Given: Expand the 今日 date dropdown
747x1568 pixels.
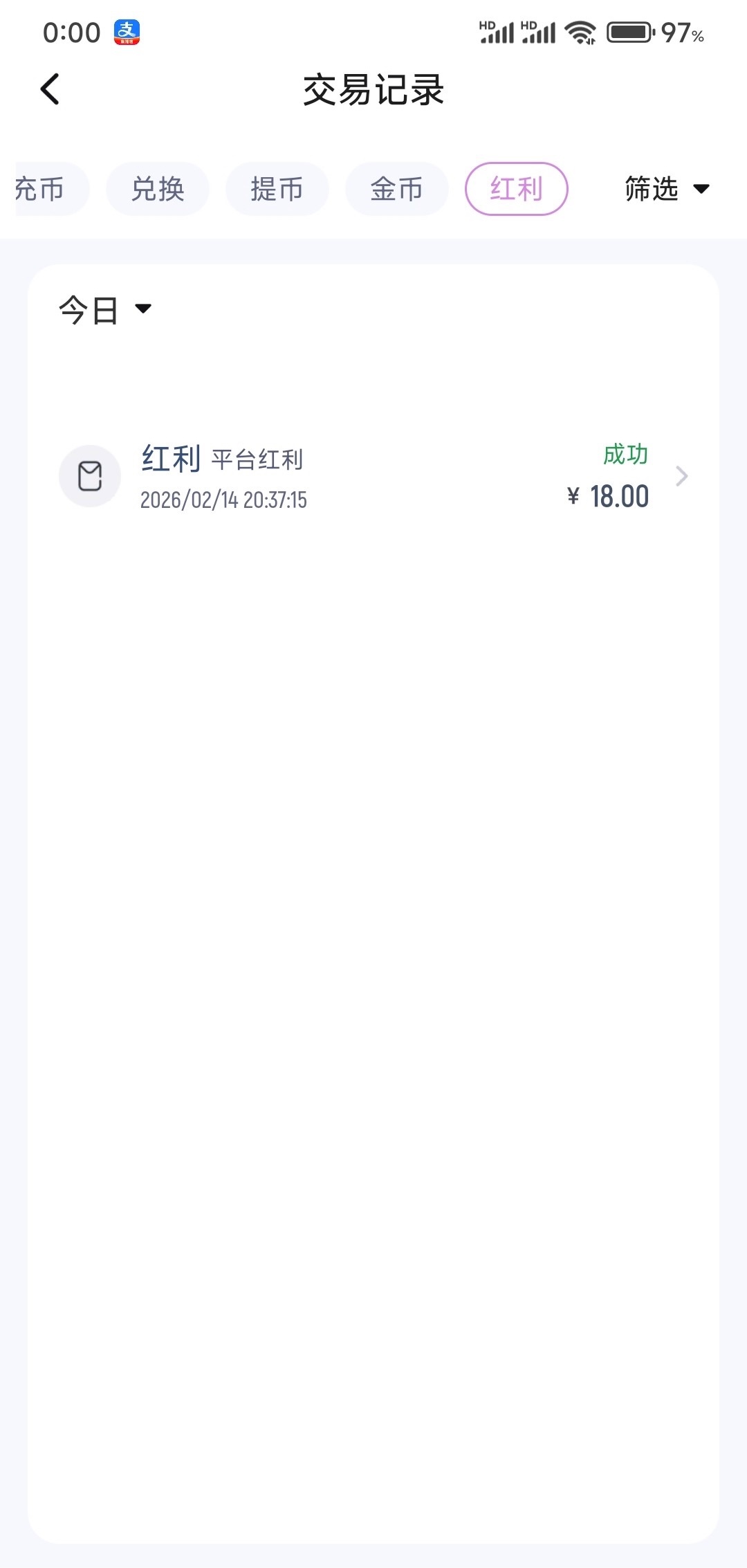Looking at the screenshot, I should point(105,309).
